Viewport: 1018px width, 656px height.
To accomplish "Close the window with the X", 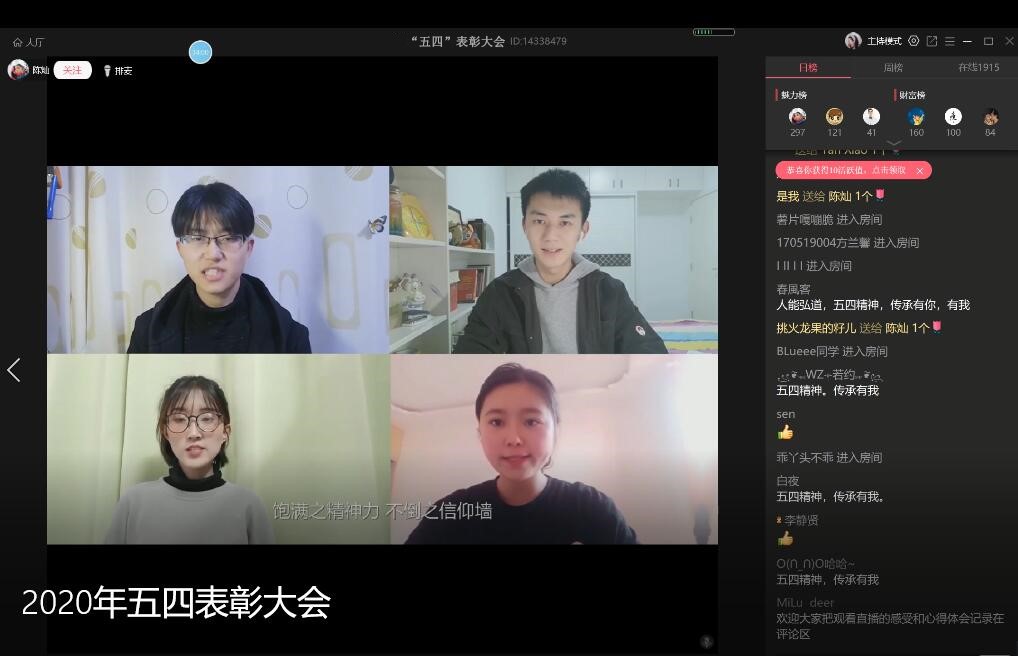I will 1008,41.
